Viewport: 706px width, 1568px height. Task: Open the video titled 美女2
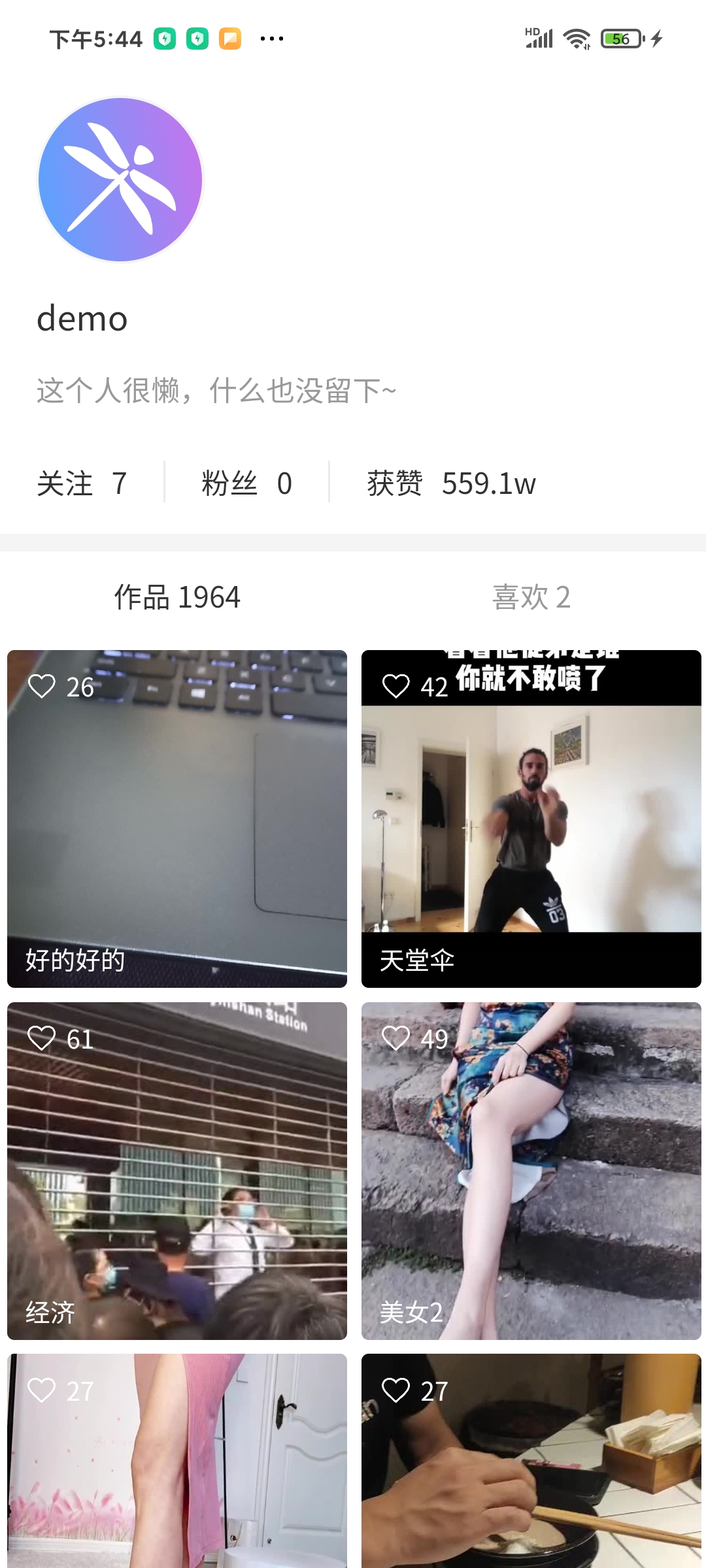(x=531, y=1171)
